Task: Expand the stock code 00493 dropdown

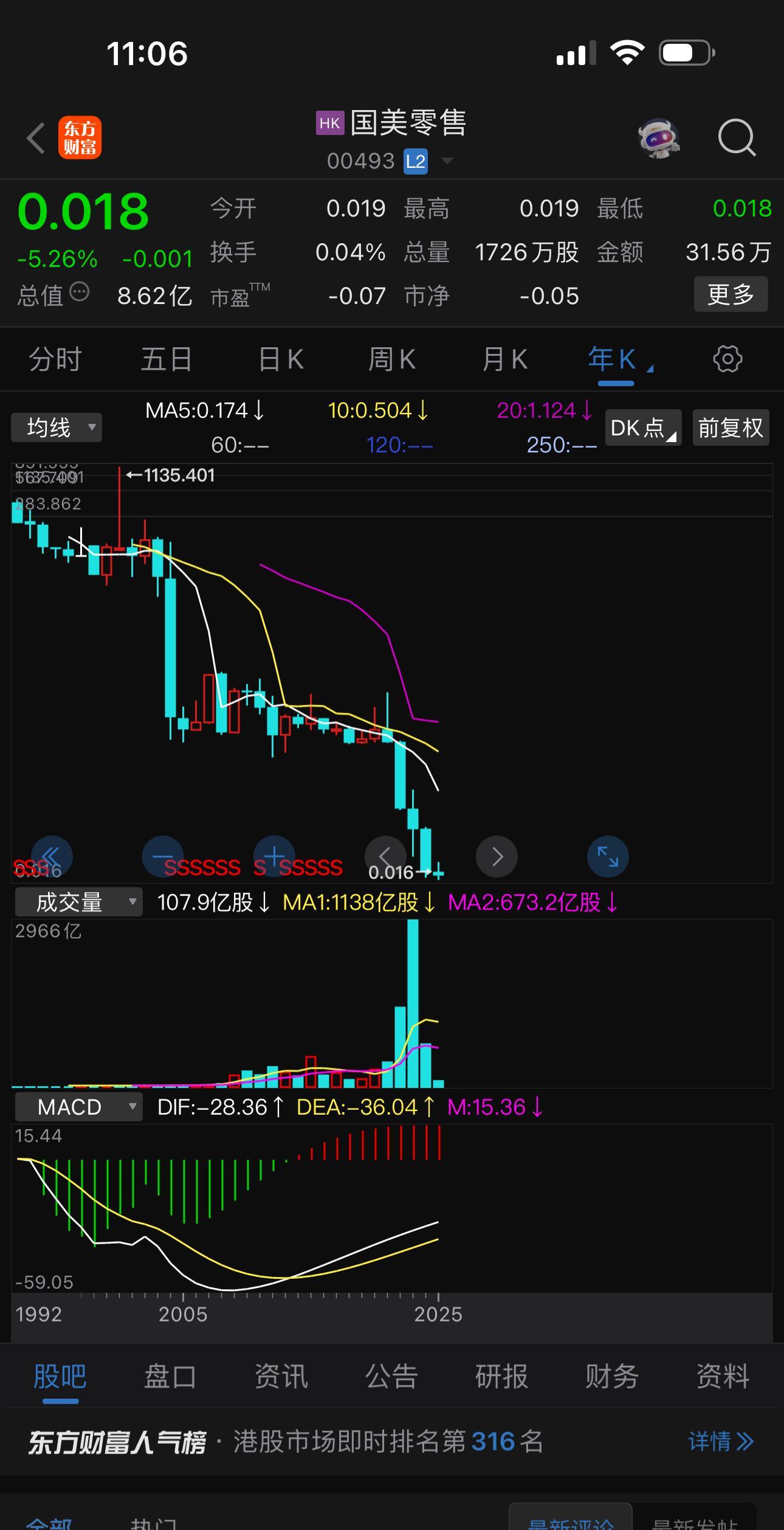Action: tap(447, 161)
